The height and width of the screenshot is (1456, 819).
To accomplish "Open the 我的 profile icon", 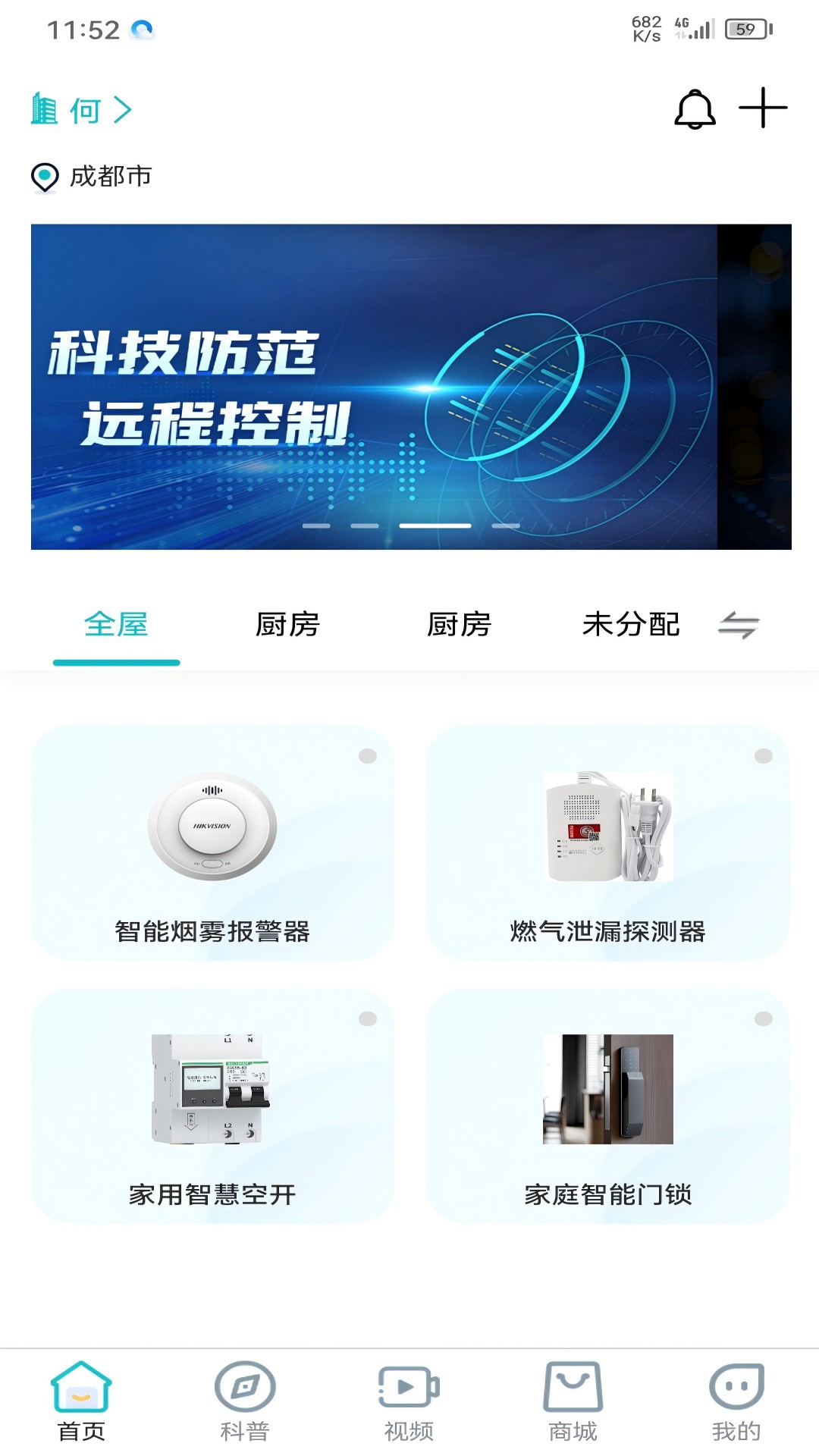I will (x=737, y=1399).
